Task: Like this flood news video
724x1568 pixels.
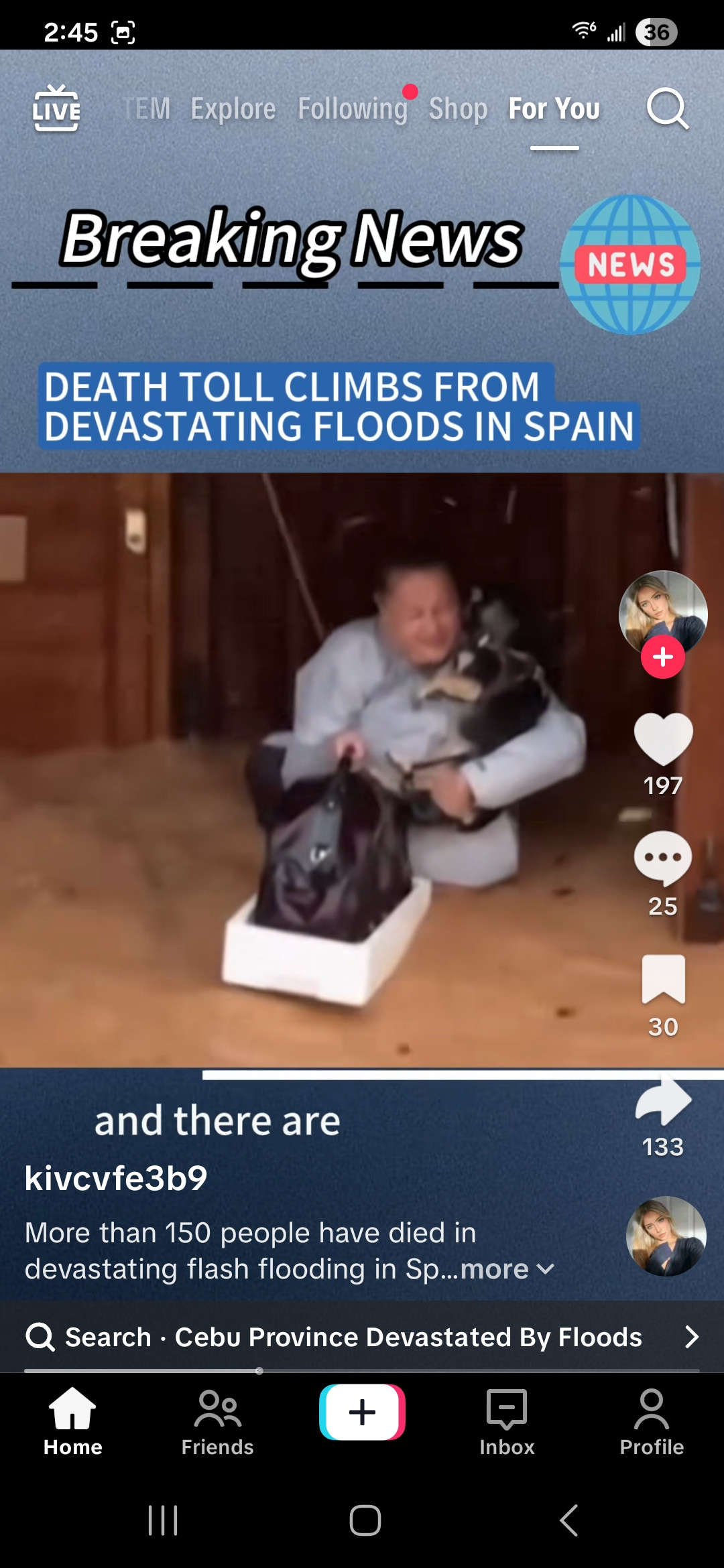Action: pos(663,739)
